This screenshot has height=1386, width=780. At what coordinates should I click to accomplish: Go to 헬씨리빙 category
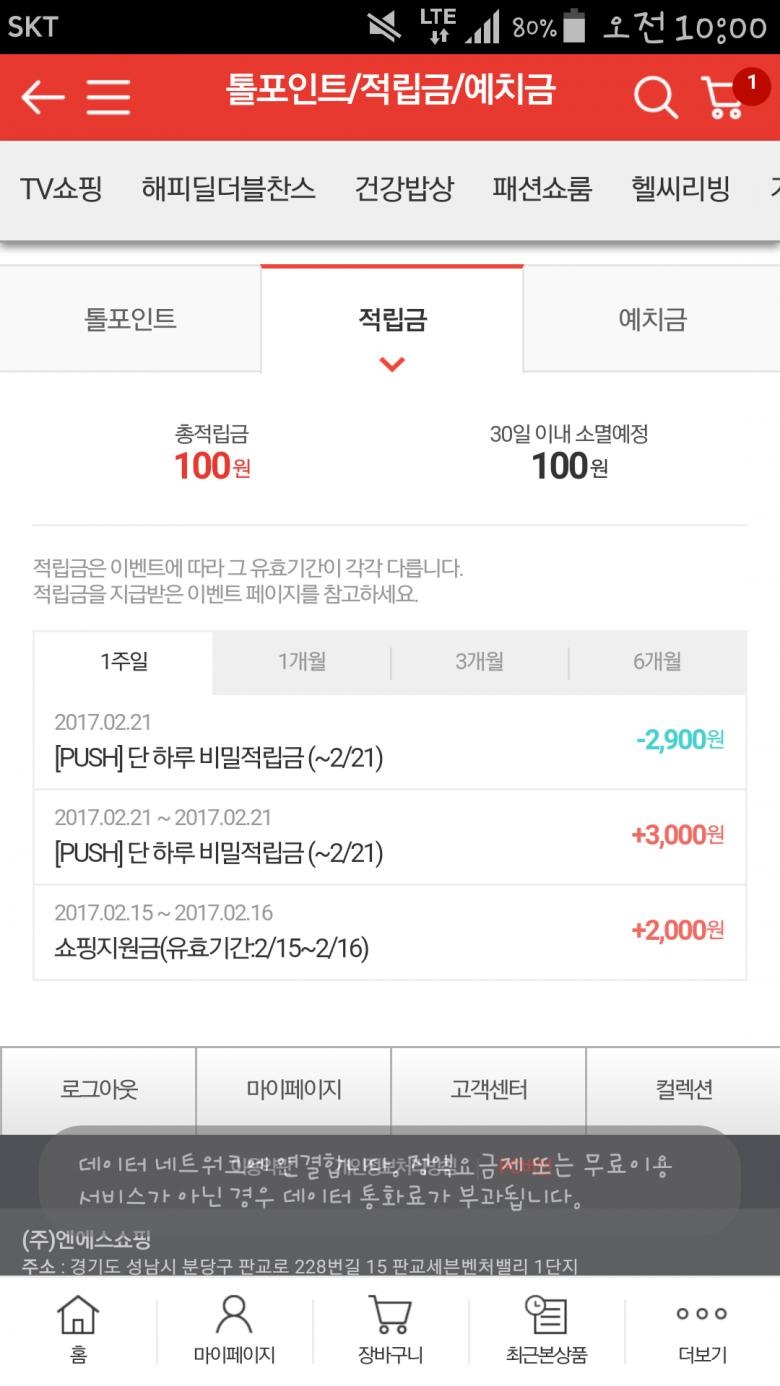click(x=680, y=188)
